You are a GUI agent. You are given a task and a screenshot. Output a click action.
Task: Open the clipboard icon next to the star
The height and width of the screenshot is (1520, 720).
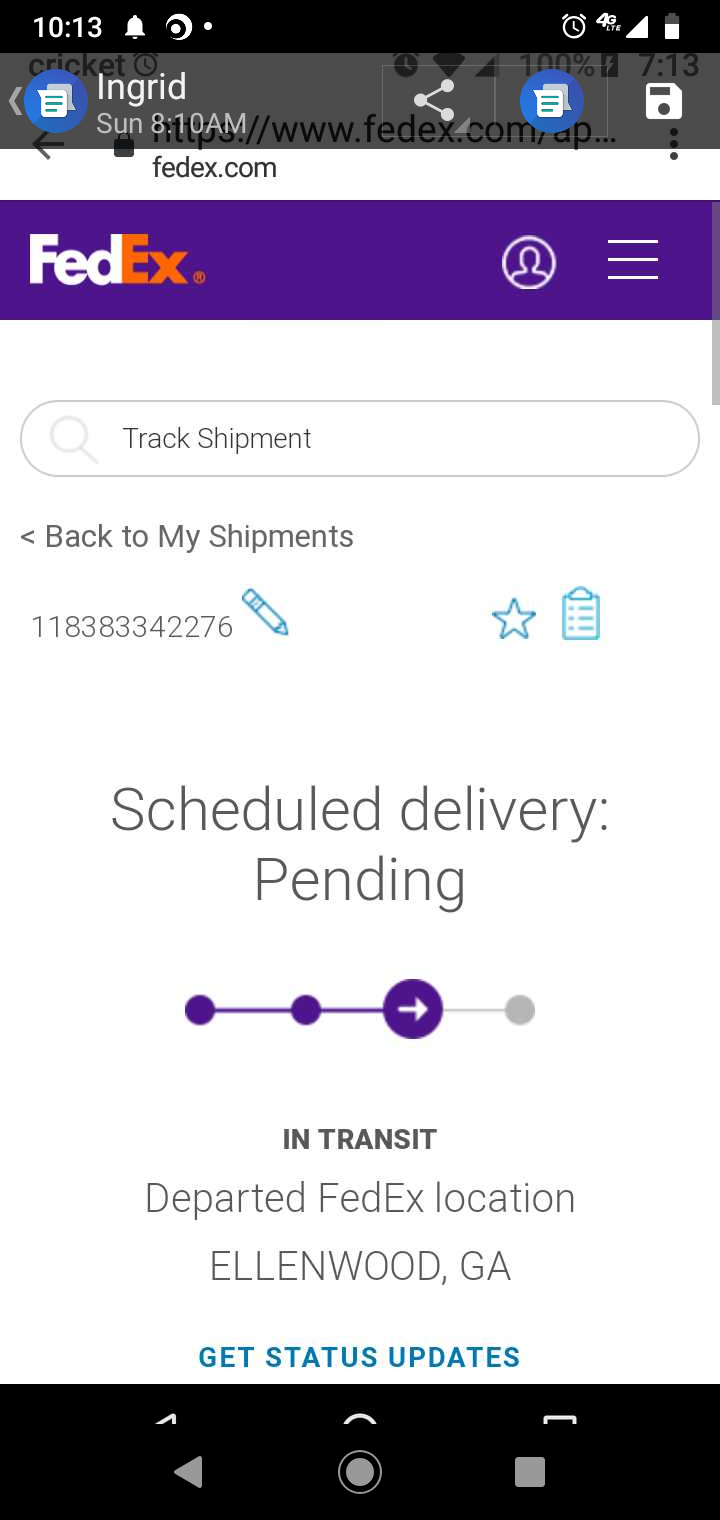point(581,614)
